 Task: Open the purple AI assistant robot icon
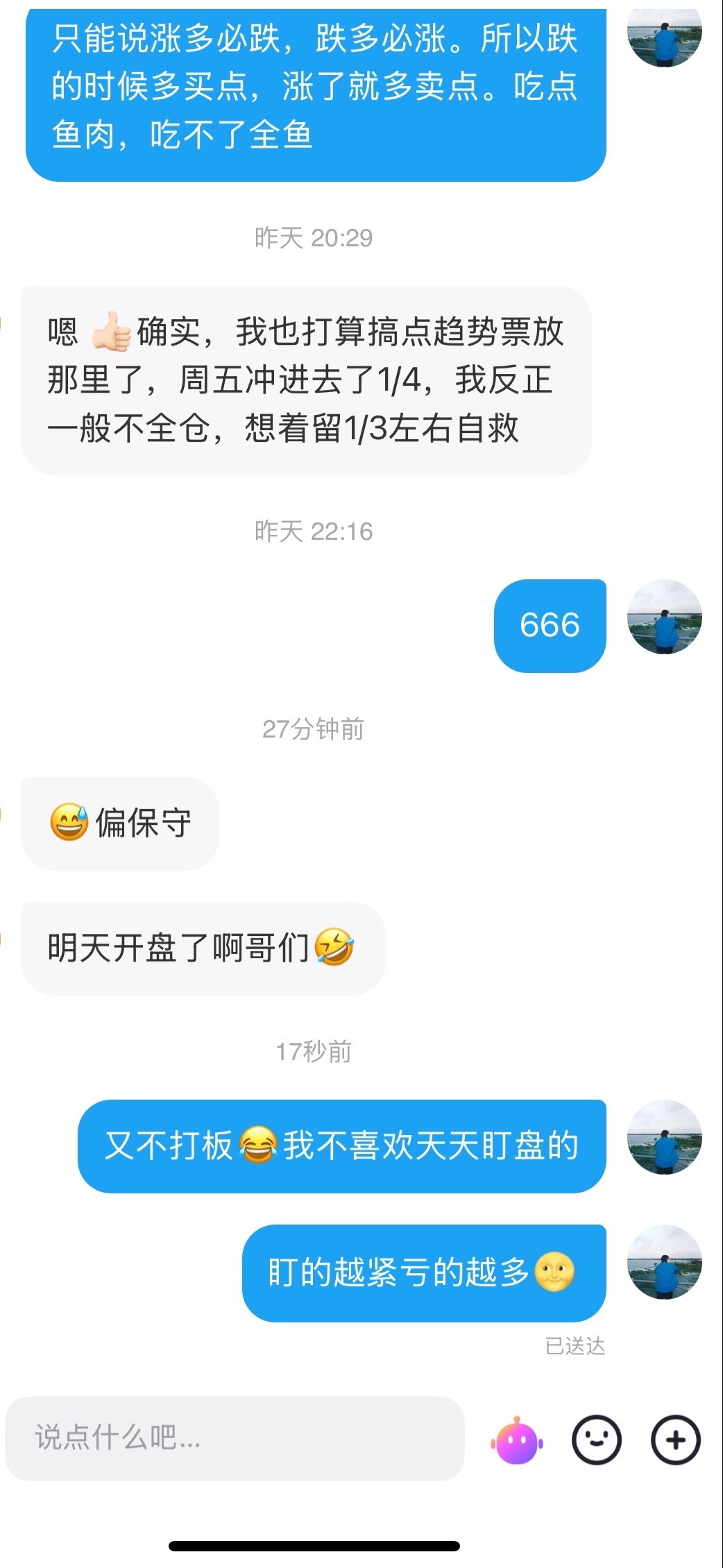pyautogui.click(x=517, y=1440)
